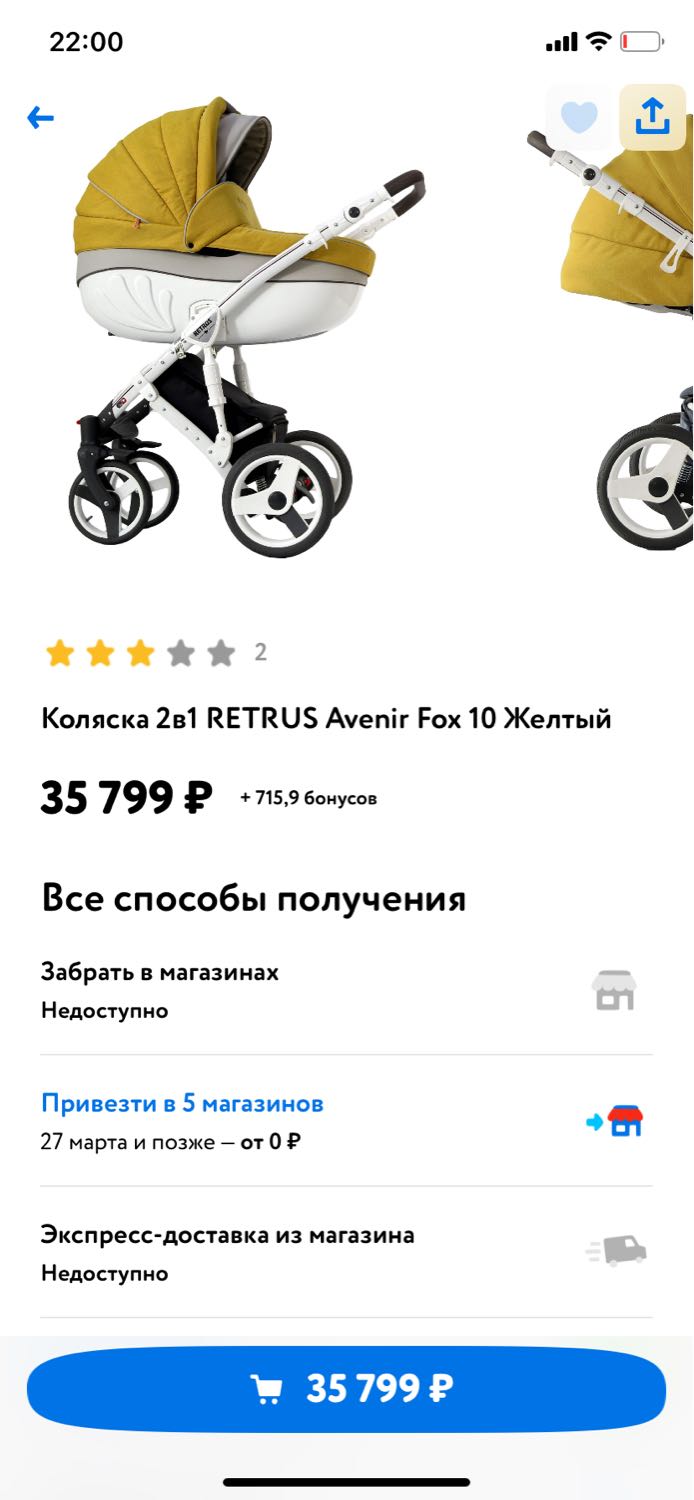Share this product

pos(652,118)
